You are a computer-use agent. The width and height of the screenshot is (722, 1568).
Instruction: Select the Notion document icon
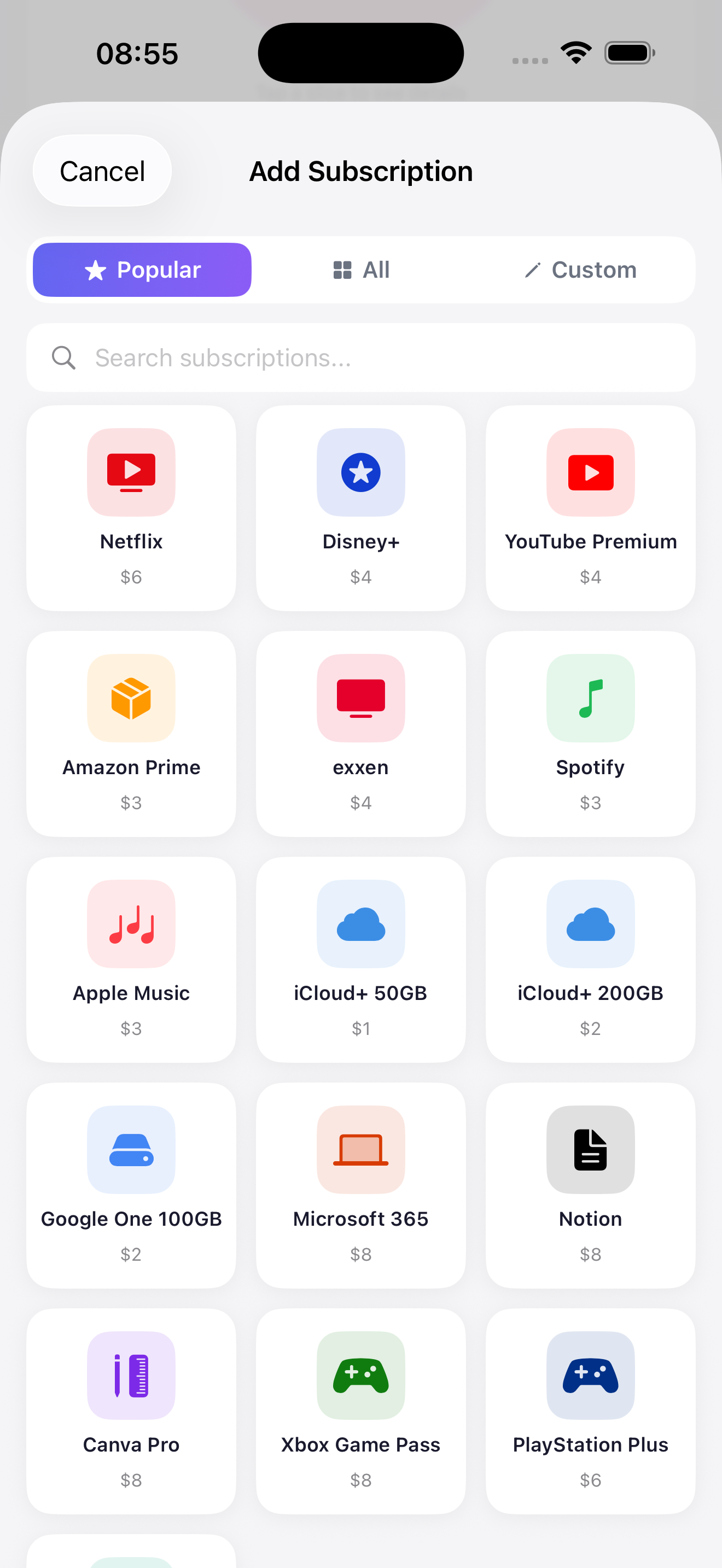click(590, 1150)
